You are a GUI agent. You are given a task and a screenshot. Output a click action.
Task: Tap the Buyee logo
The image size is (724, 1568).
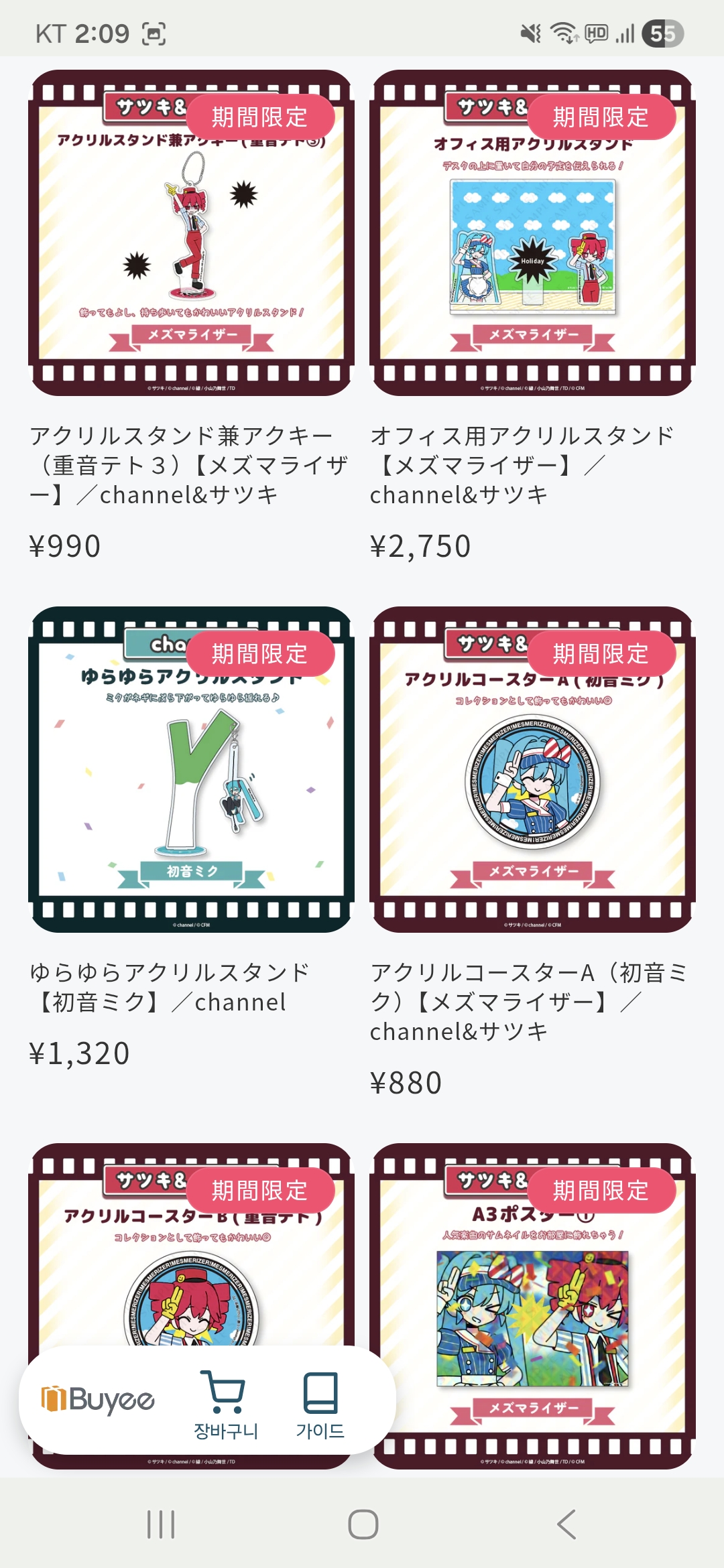[x=98, y=1399]
